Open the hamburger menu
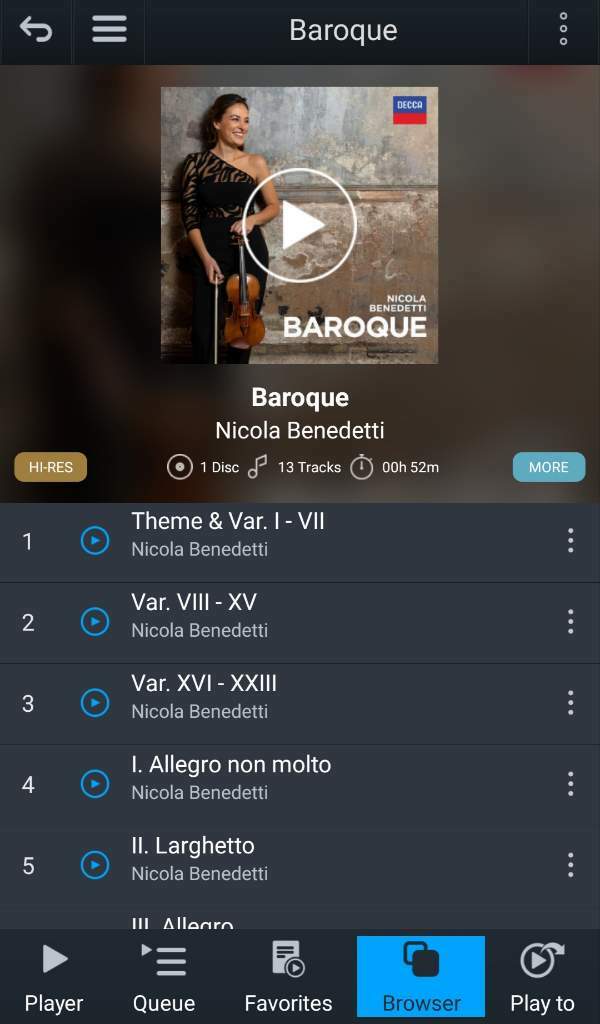600x1024 pixels. click(109, 30)
